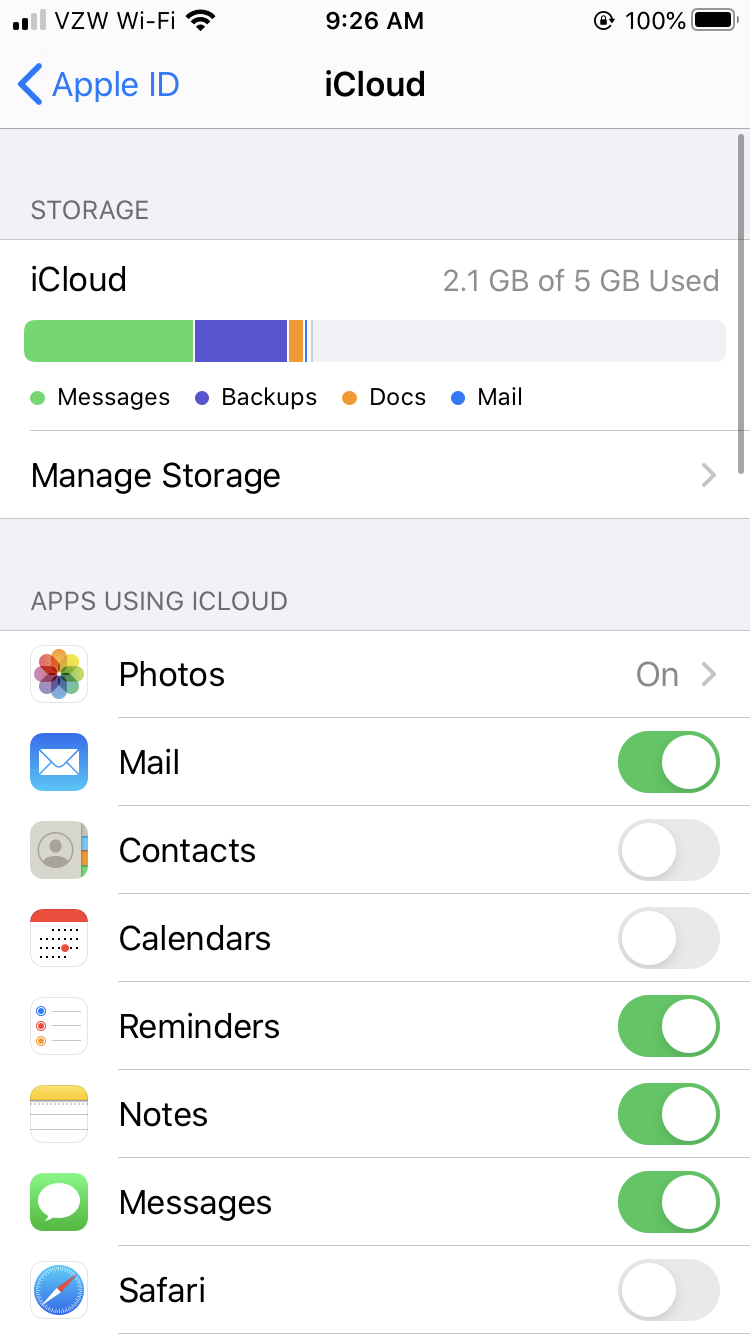Disable the Reminders toggle

tap(668, 1026)
